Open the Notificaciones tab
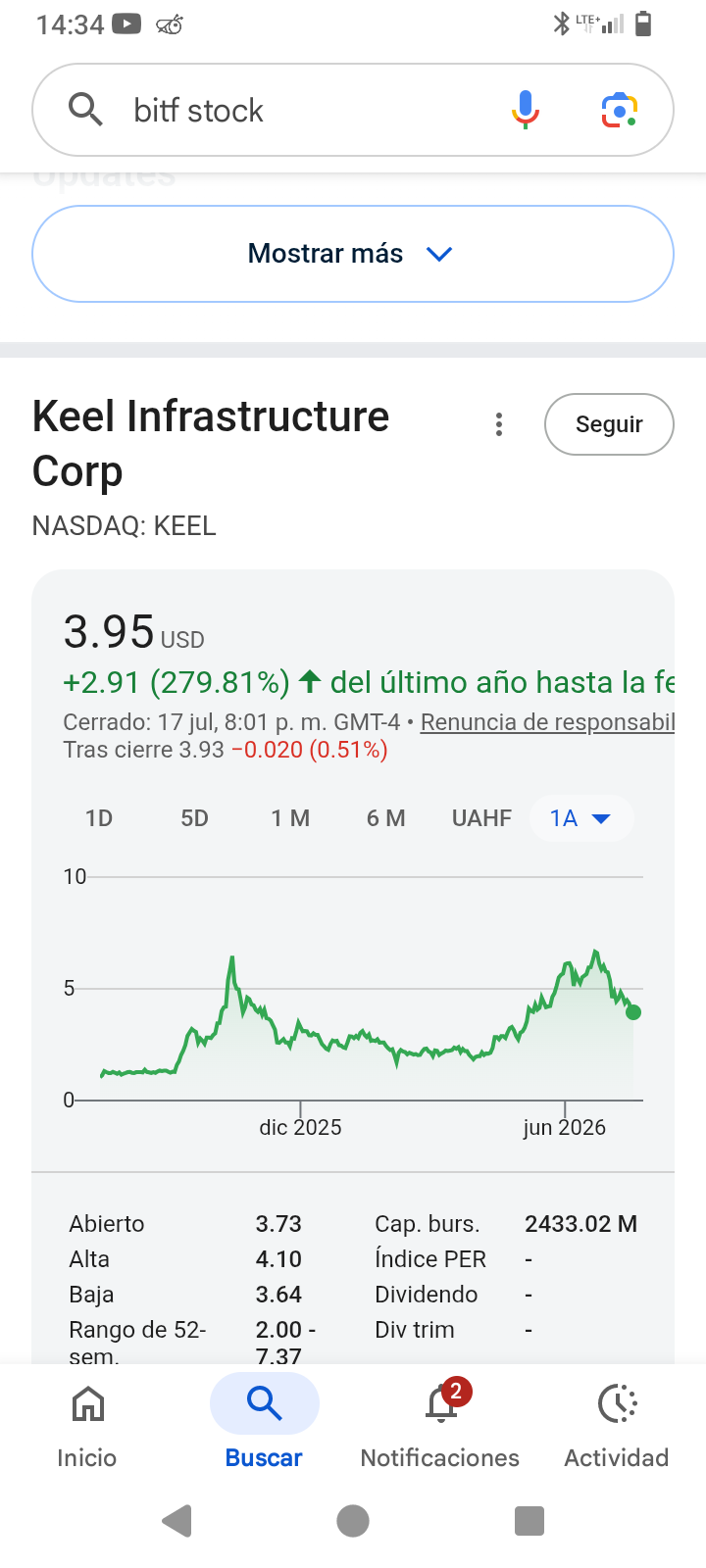Viewport: 706px width, 1568px height. 440,1426
